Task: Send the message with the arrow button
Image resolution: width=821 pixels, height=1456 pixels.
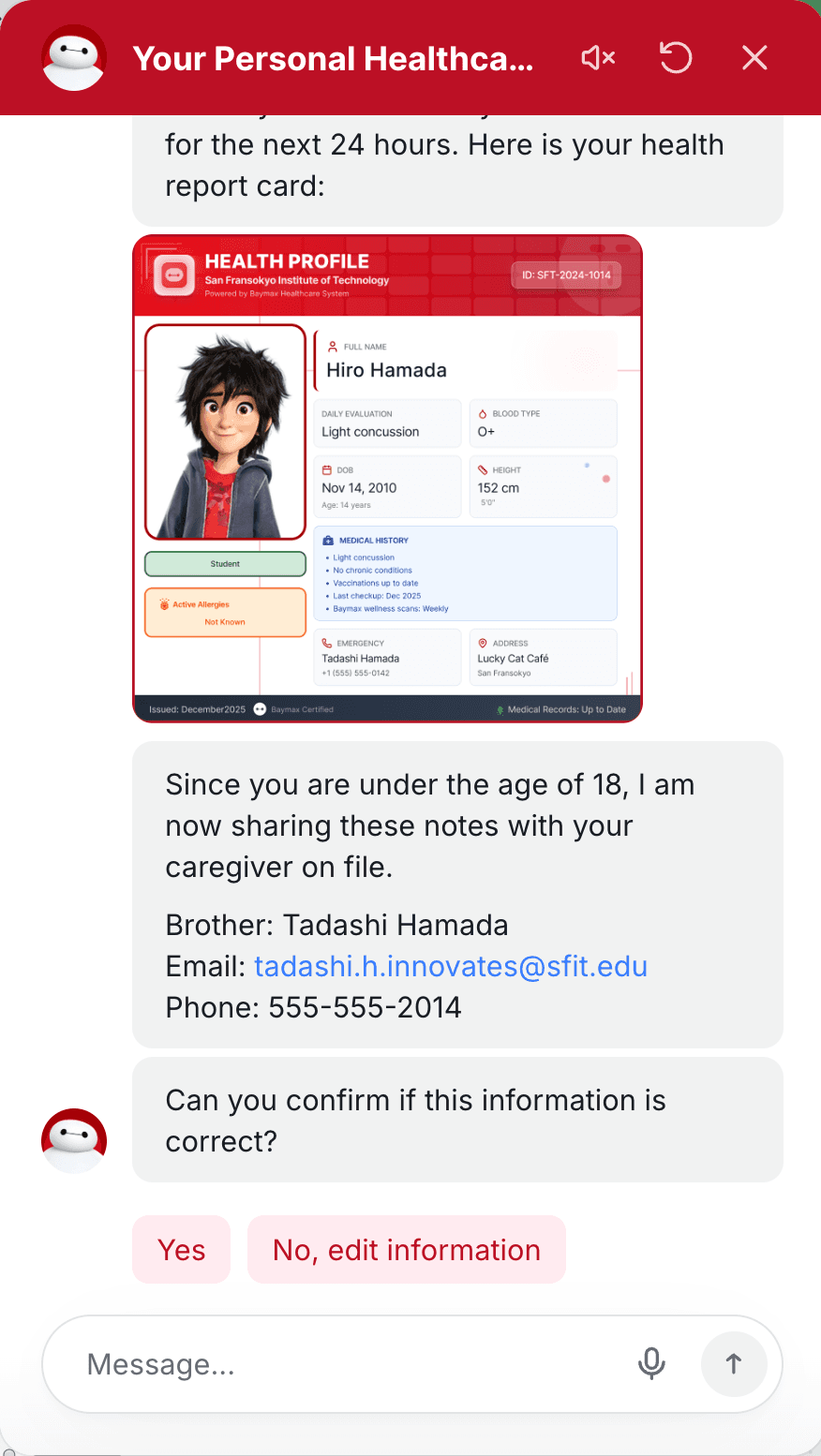Action: pos(734,1364)
